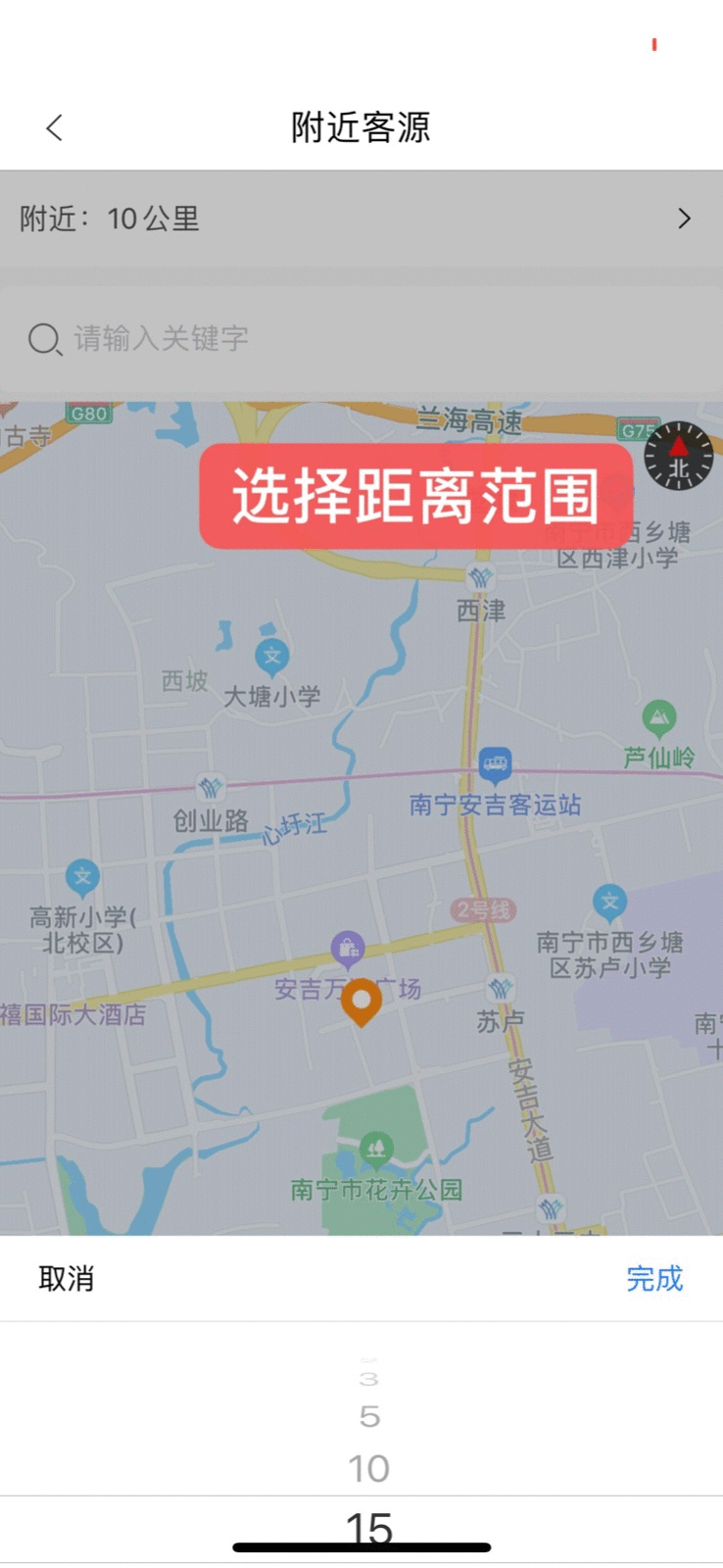Go back from 附近客源 page
The width and height of the screenshot is (723, 1568).
coord(55,127)
